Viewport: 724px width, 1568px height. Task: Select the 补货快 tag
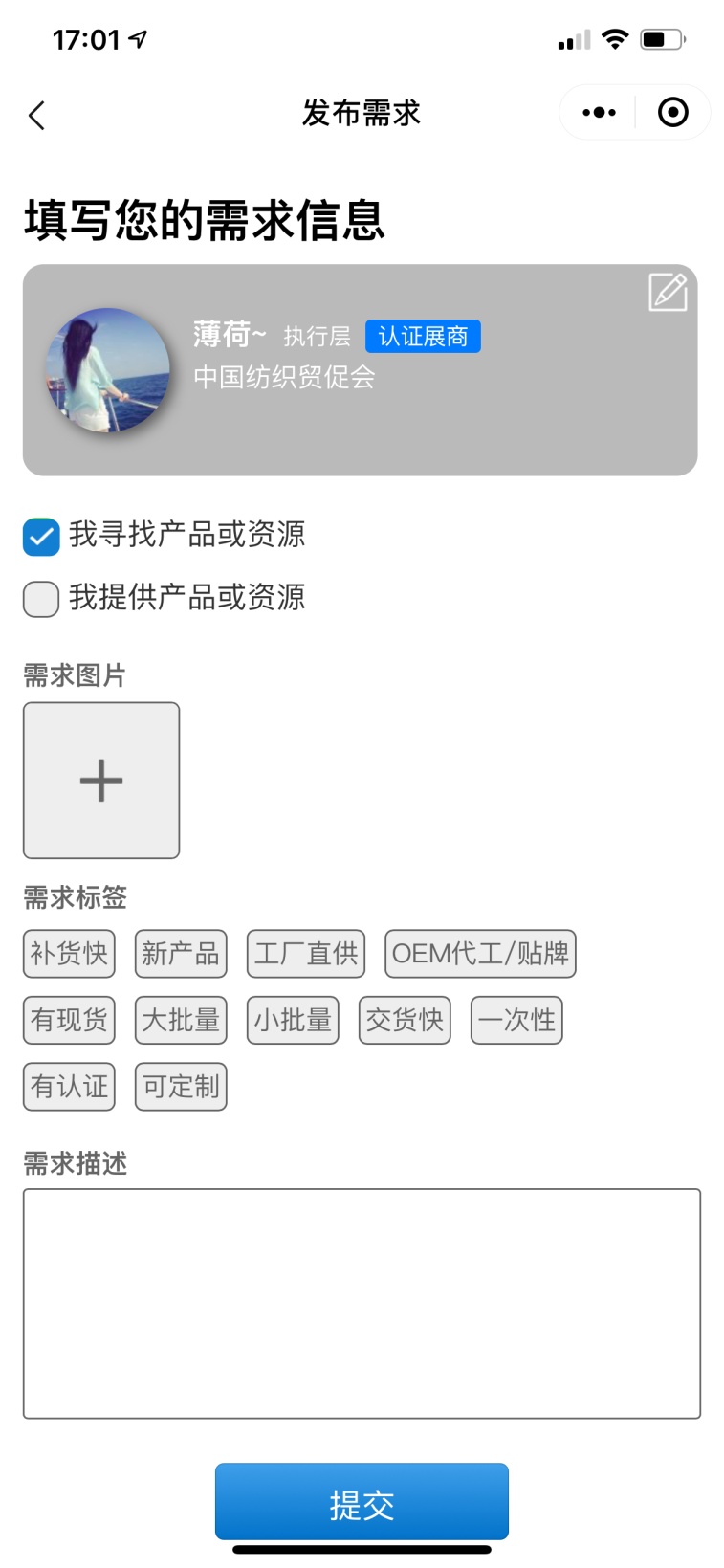69,954
